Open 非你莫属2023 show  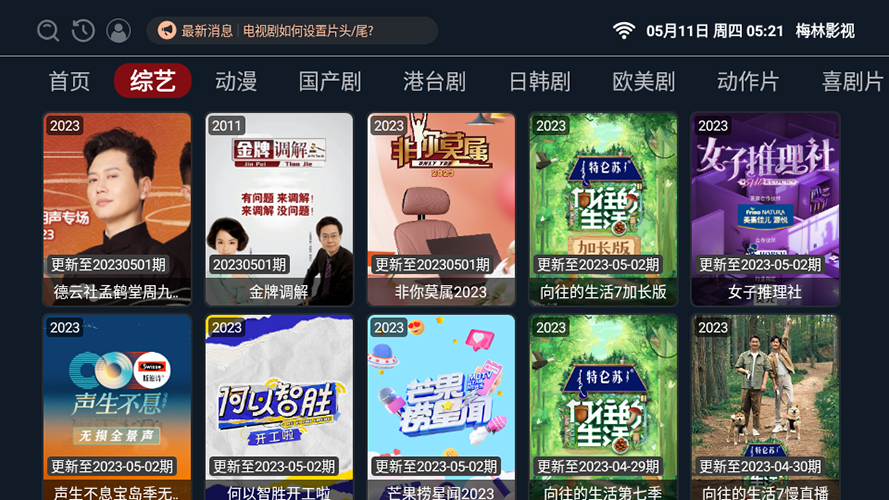(x=441, y=209)
